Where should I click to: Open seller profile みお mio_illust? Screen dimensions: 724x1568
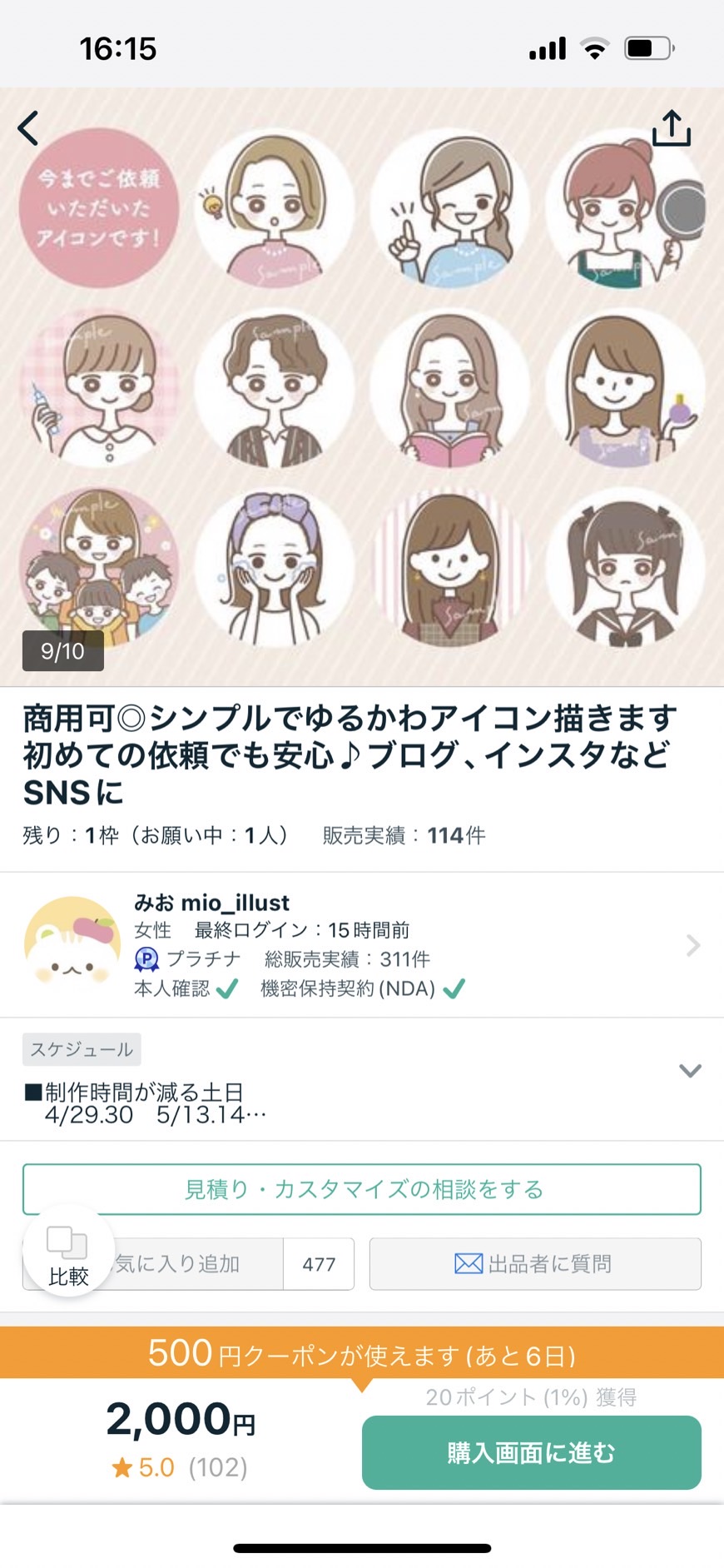(362, 945)
